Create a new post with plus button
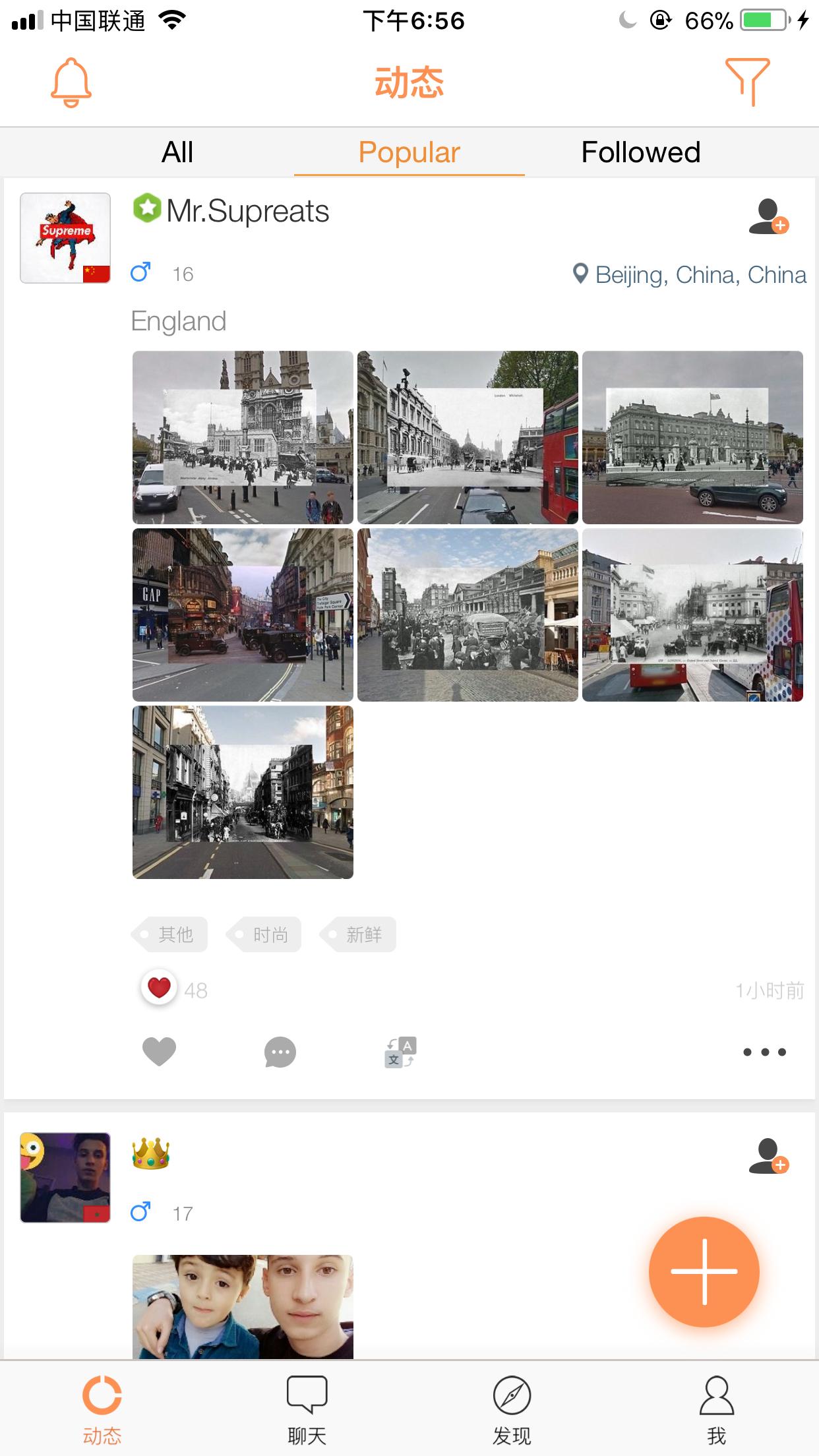The height and width of the screenshot is (1456, 819). [704, 1271]
